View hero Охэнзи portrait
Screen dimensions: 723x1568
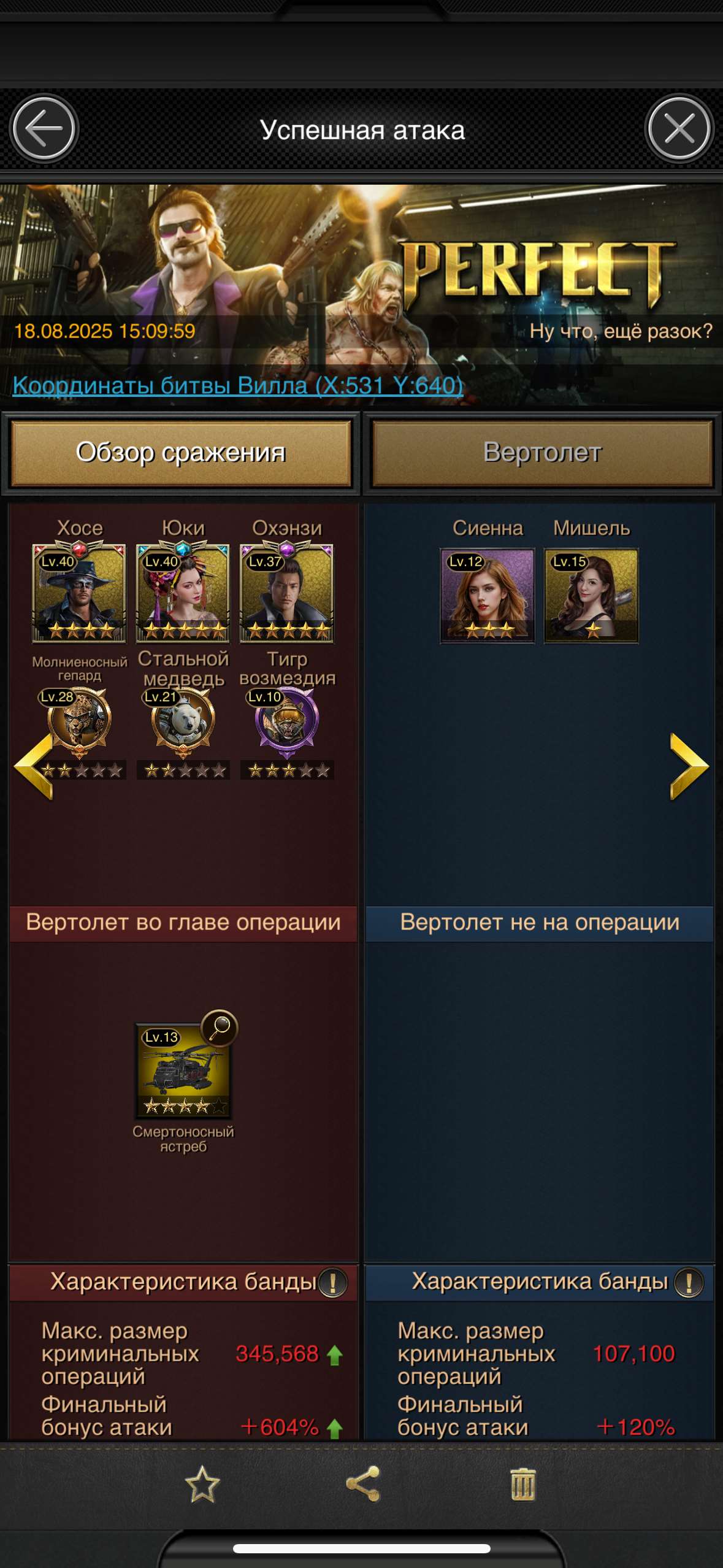click(286, 593)
